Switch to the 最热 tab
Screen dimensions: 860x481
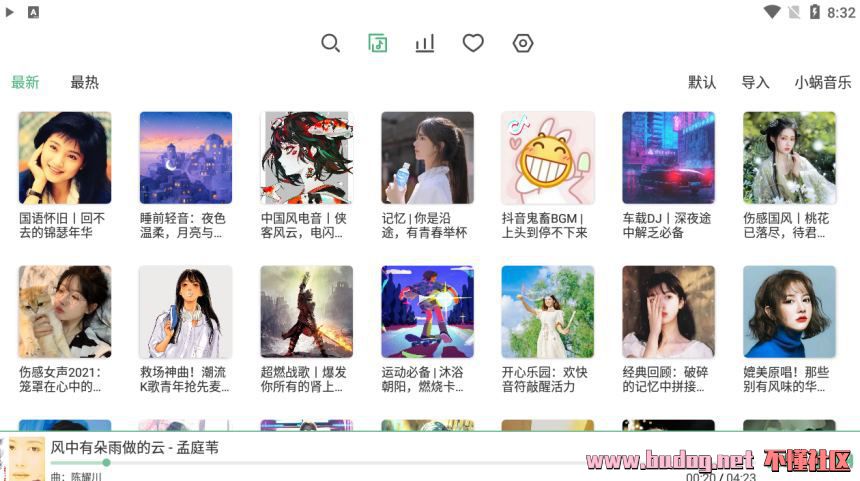(84, 82)
